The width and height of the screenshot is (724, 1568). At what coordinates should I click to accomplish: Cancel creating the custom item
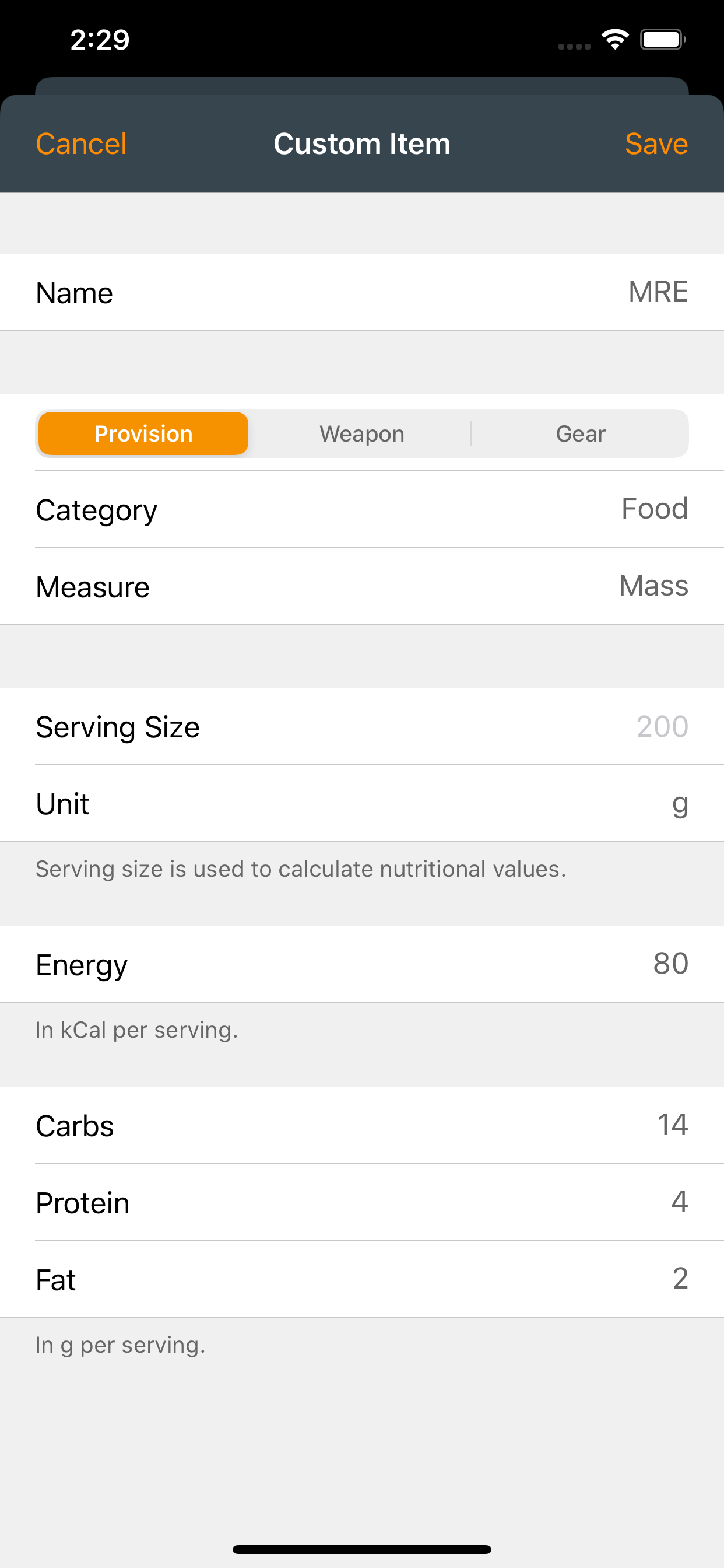(x=81, y=144)
